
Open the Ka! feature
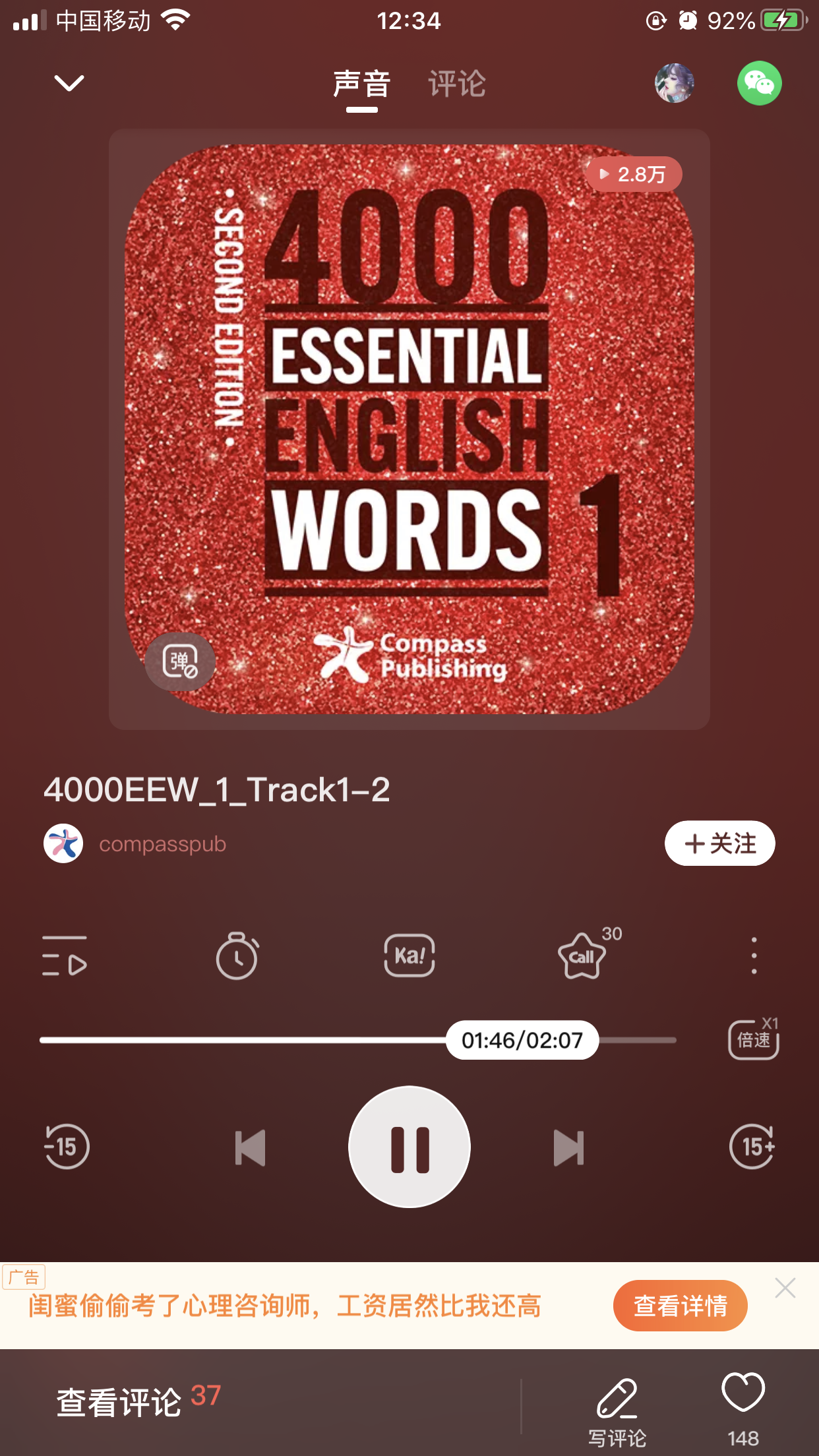(409, 956)
